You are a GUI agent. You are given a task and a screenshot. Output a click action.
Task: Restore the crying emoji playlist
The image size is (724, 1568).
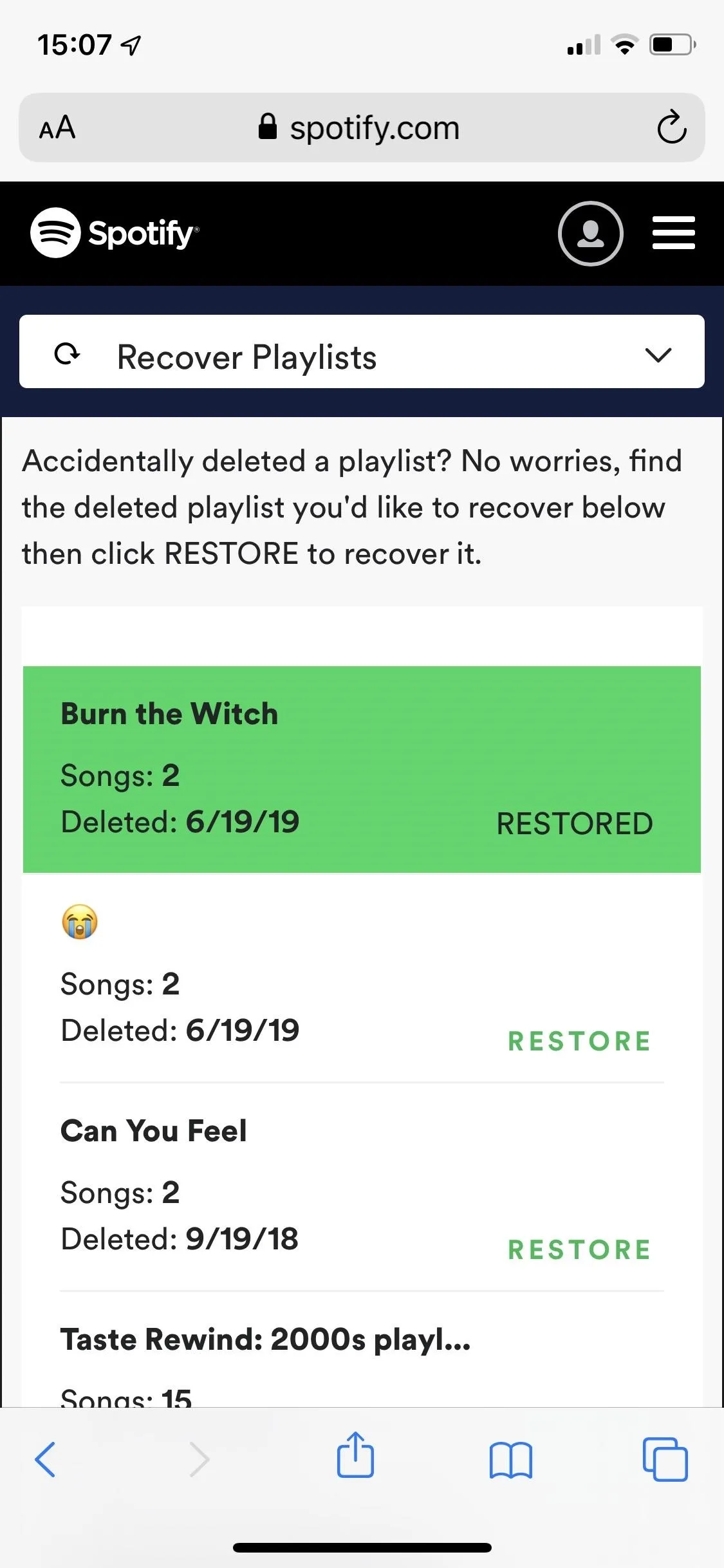(x=579, y=1041)
